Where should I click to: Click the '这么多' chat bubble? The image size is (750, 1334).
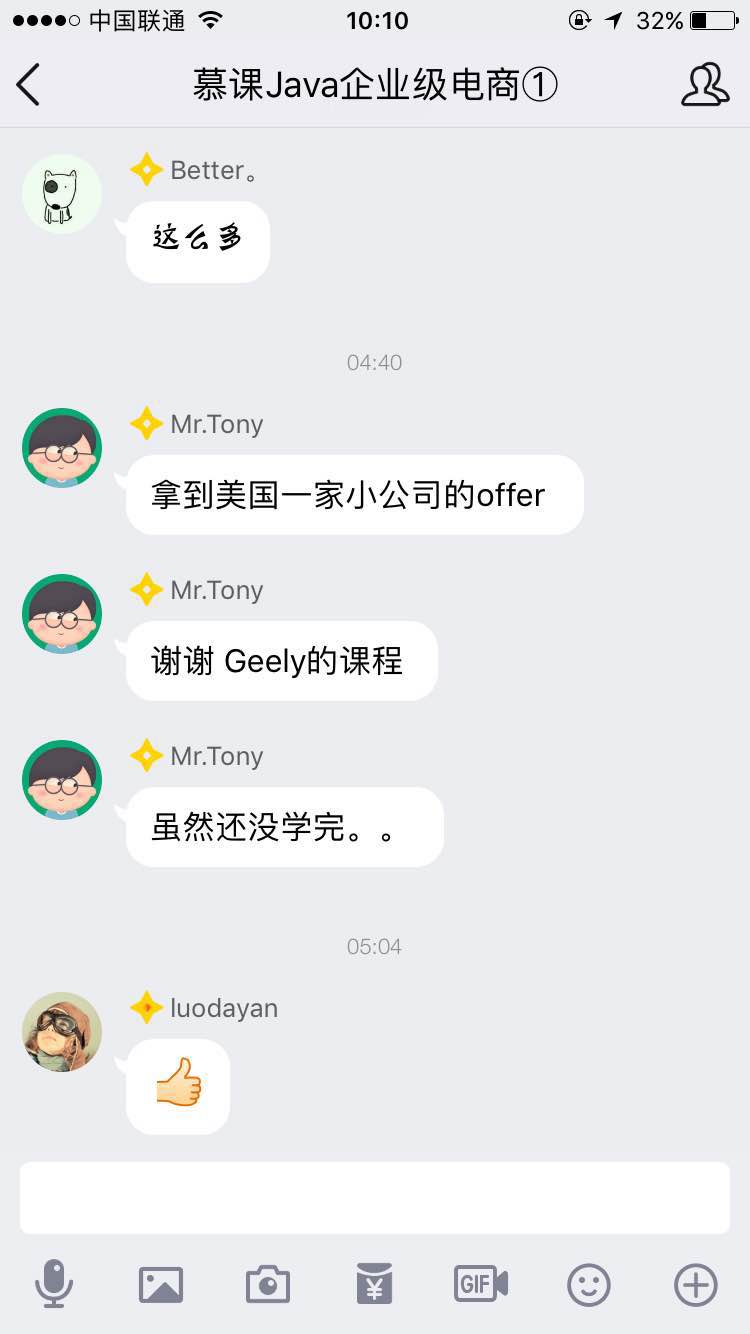(197, 241)
